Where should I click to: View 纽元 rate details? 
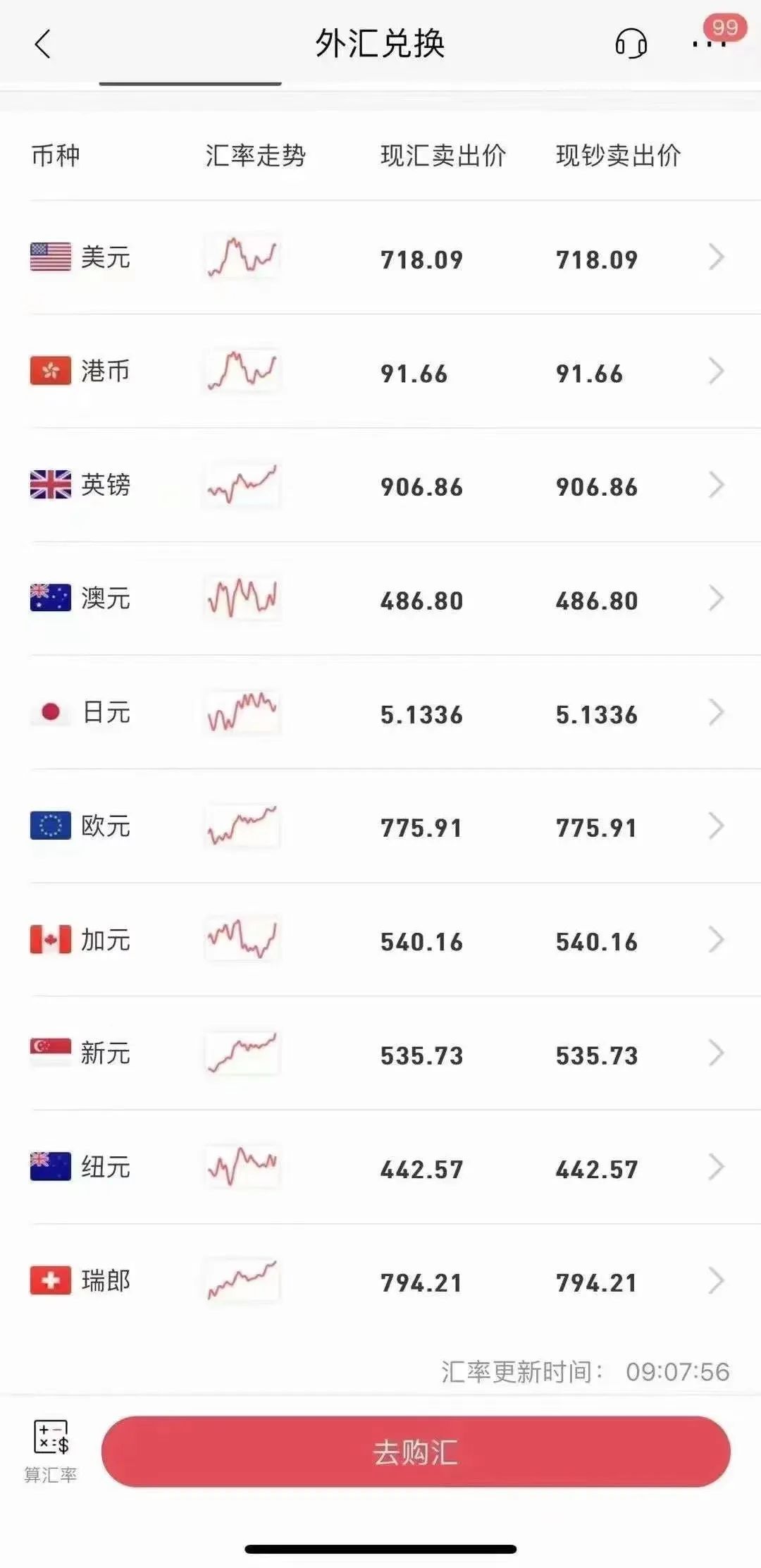(x=380, y=1168)
